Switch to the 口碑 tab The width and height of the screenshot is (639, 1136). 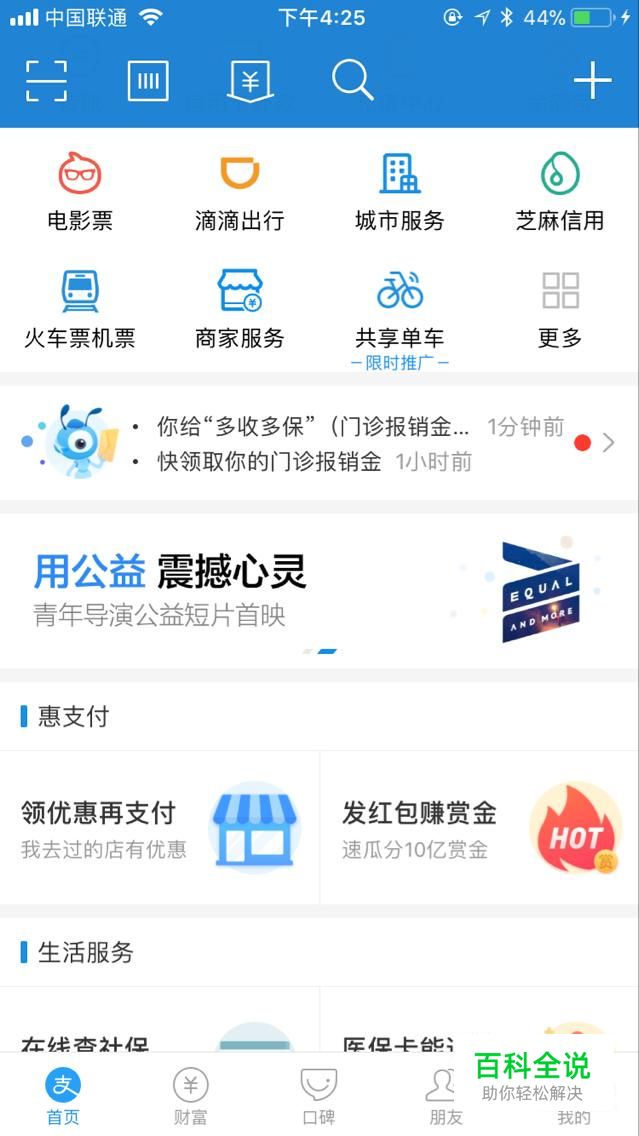(x=319, y=1096)
